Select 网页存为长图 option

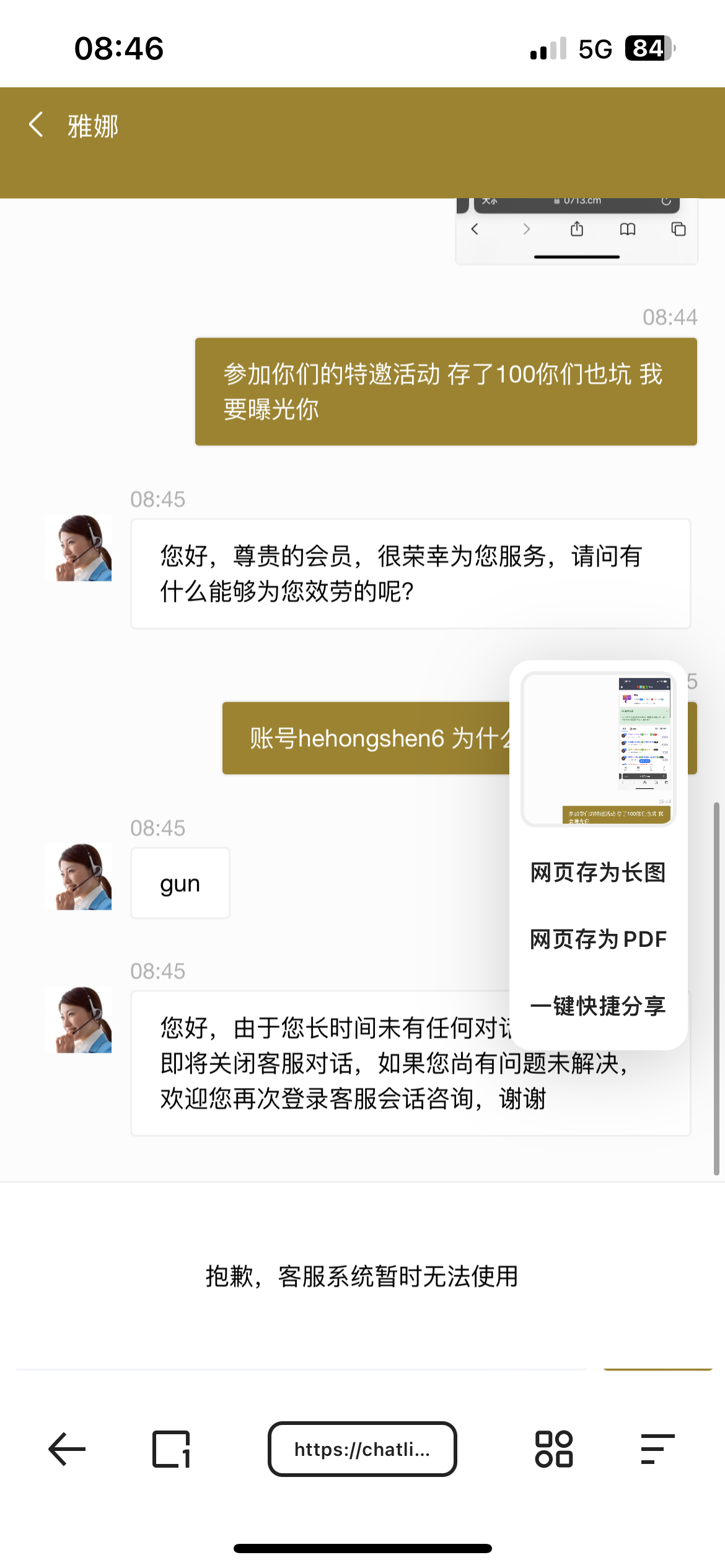pyautogui.click(x=598, y=873)
